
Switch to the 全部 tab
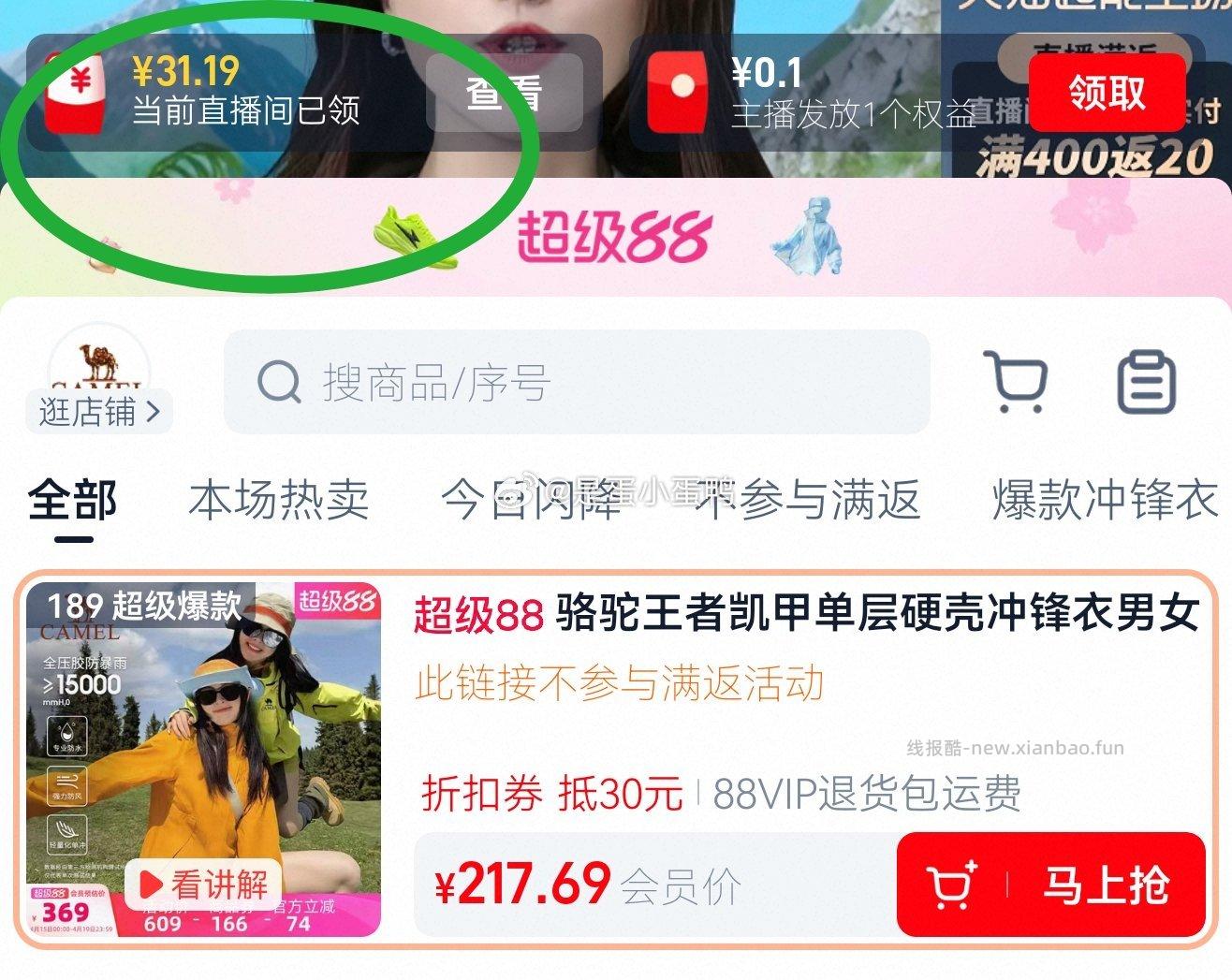(73, 501)
